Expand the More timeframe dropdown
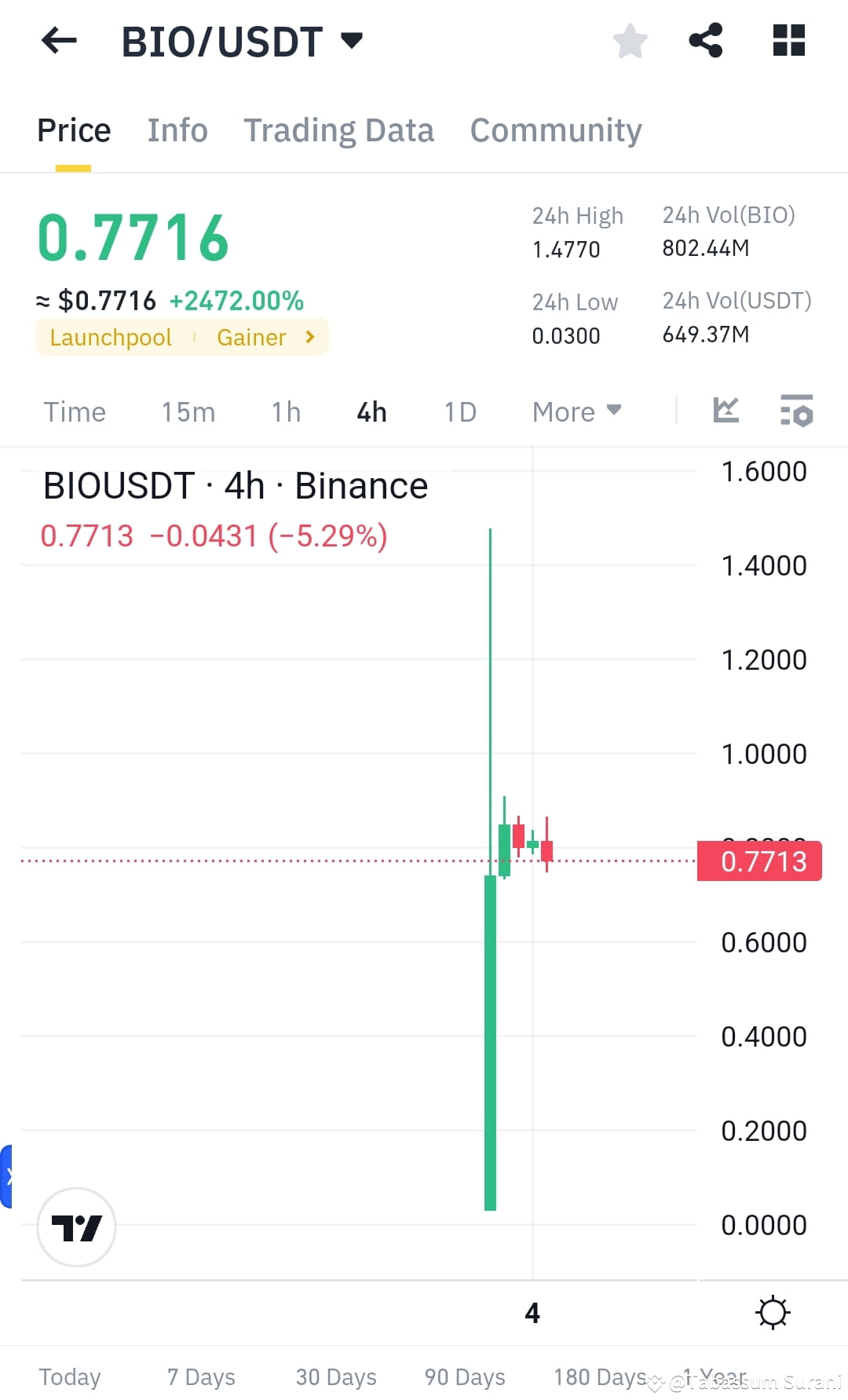848x1400 pixels. [576, 411]
